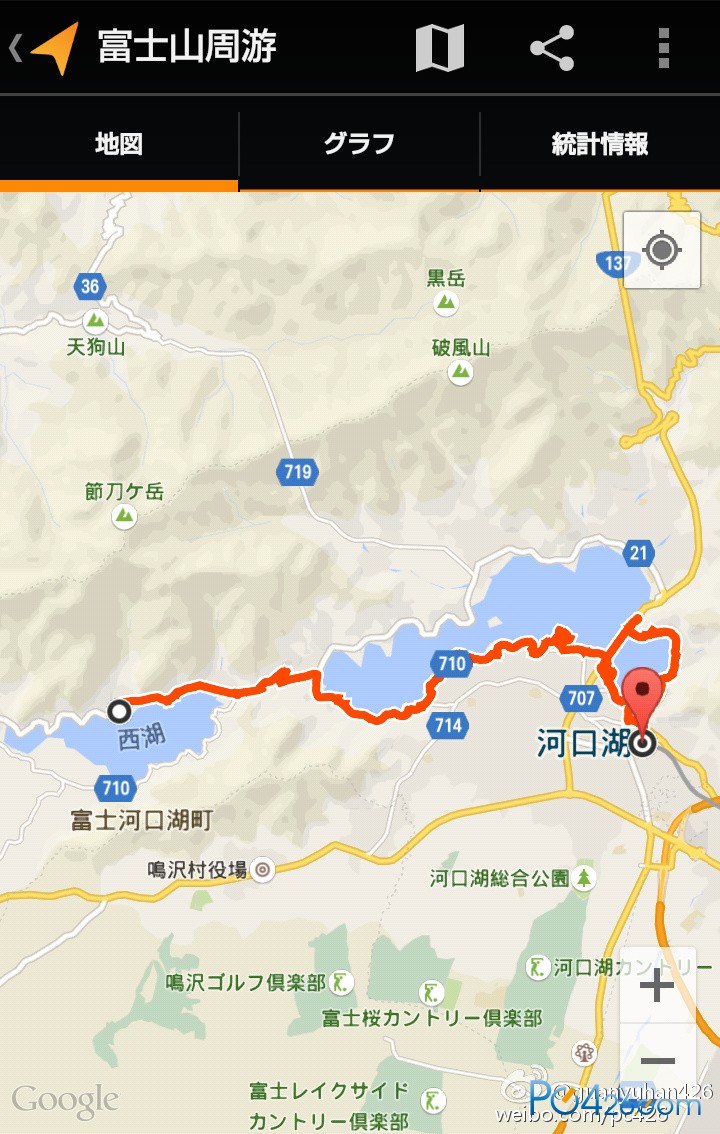720x1134 pixels.
Task: Open the overflow menu
Action: [x=663, y=47]
